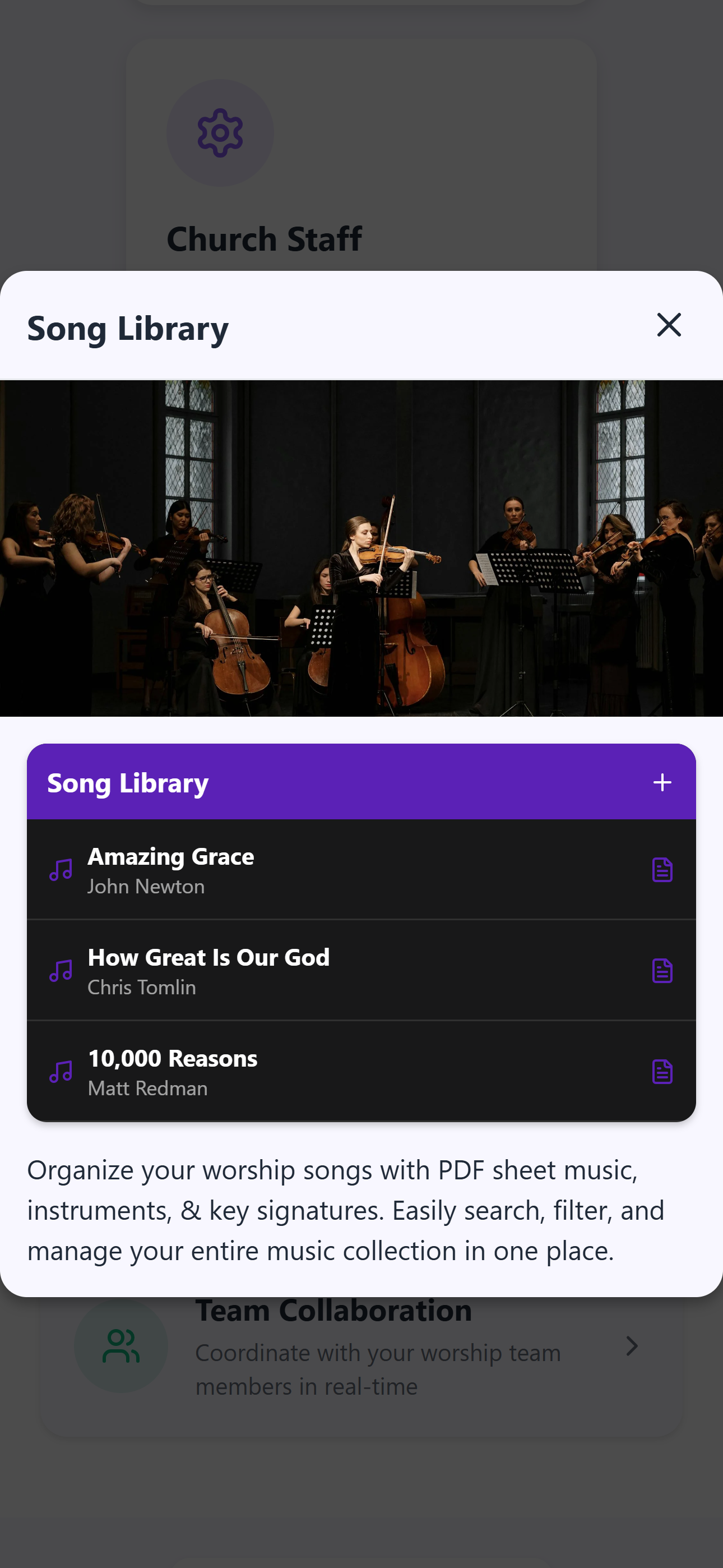723x1568 pixels.
Task: View sheet music document for Amazing Grace
Action: point(662,870)
